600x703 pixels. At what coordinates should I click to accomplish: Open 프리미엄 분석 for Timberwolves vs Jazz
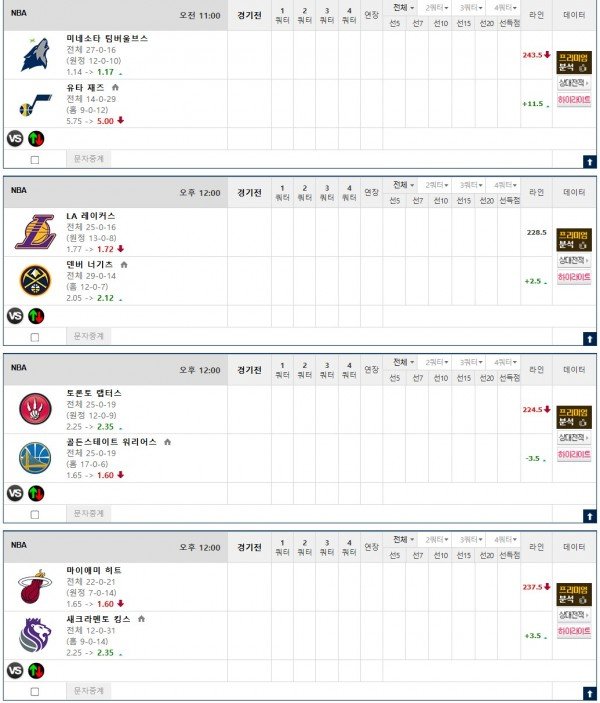574,62
